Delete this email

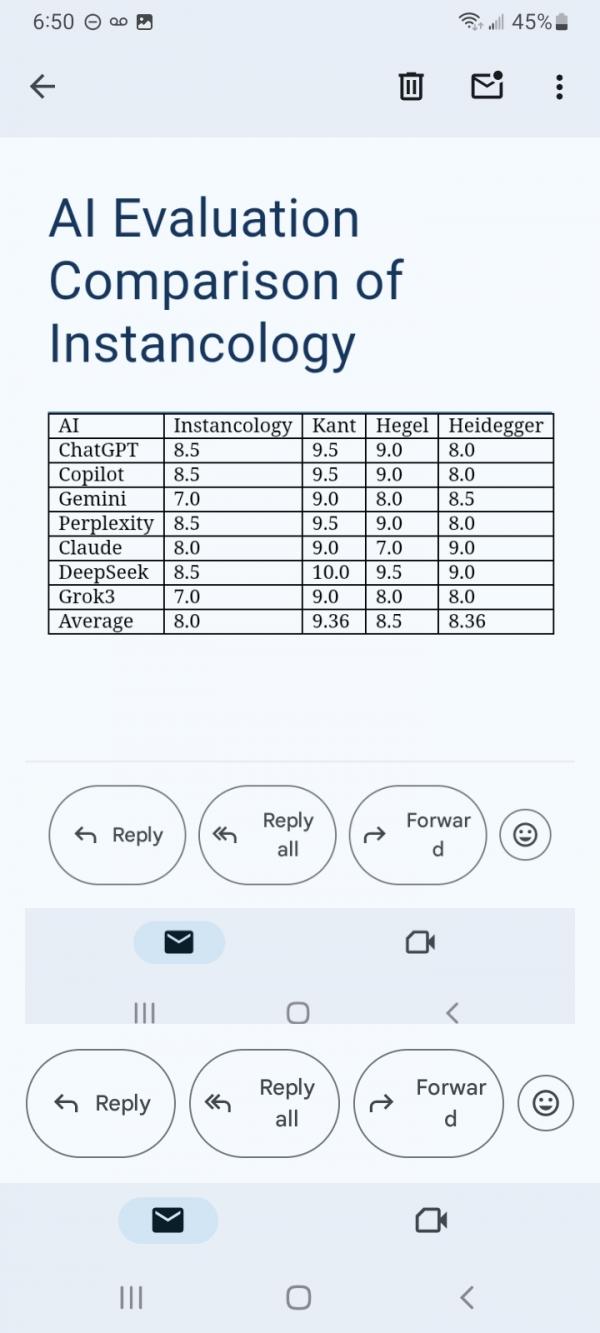click(x=410, y=87)
